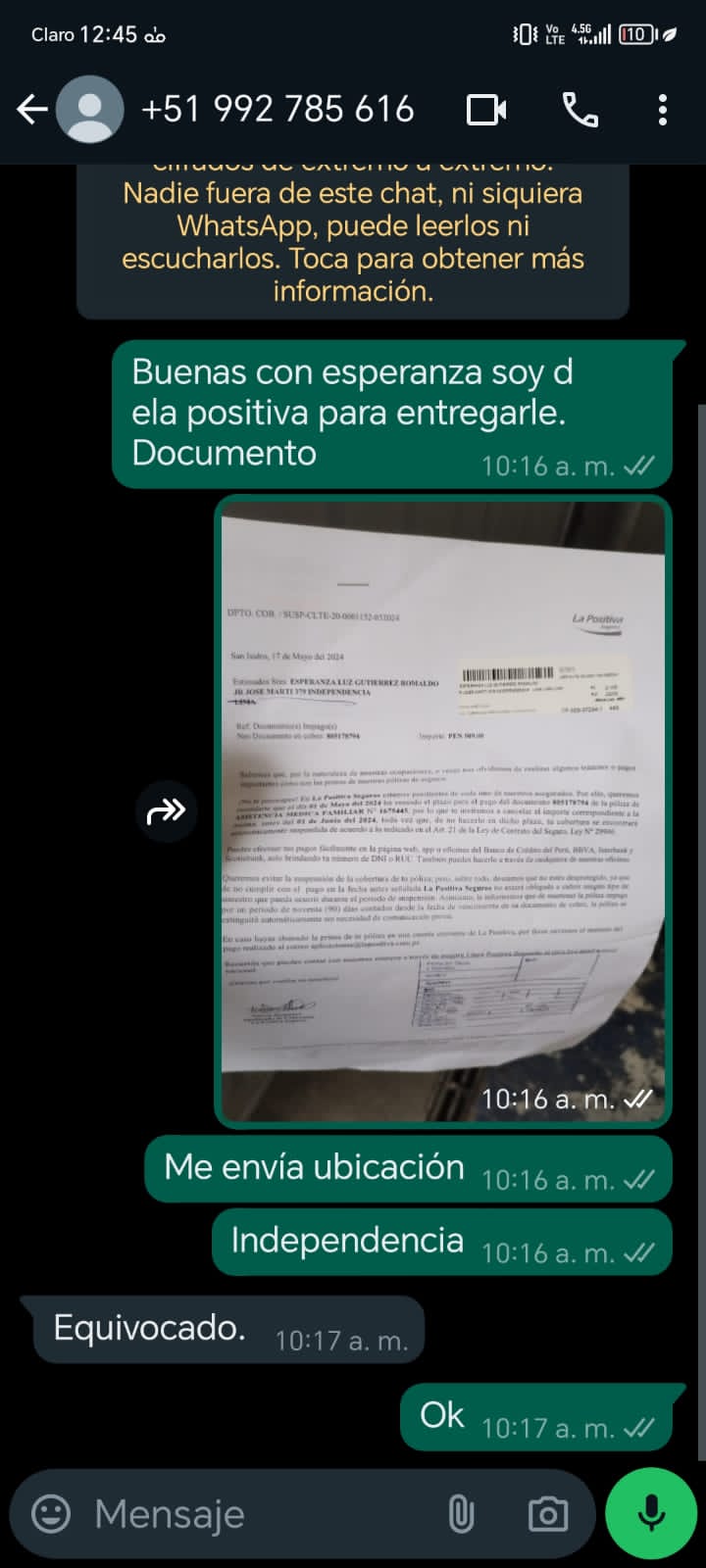Focus the Mensaje text field
The width and height of the screenshot is (706, 1568).
[x=255, y=1514]
